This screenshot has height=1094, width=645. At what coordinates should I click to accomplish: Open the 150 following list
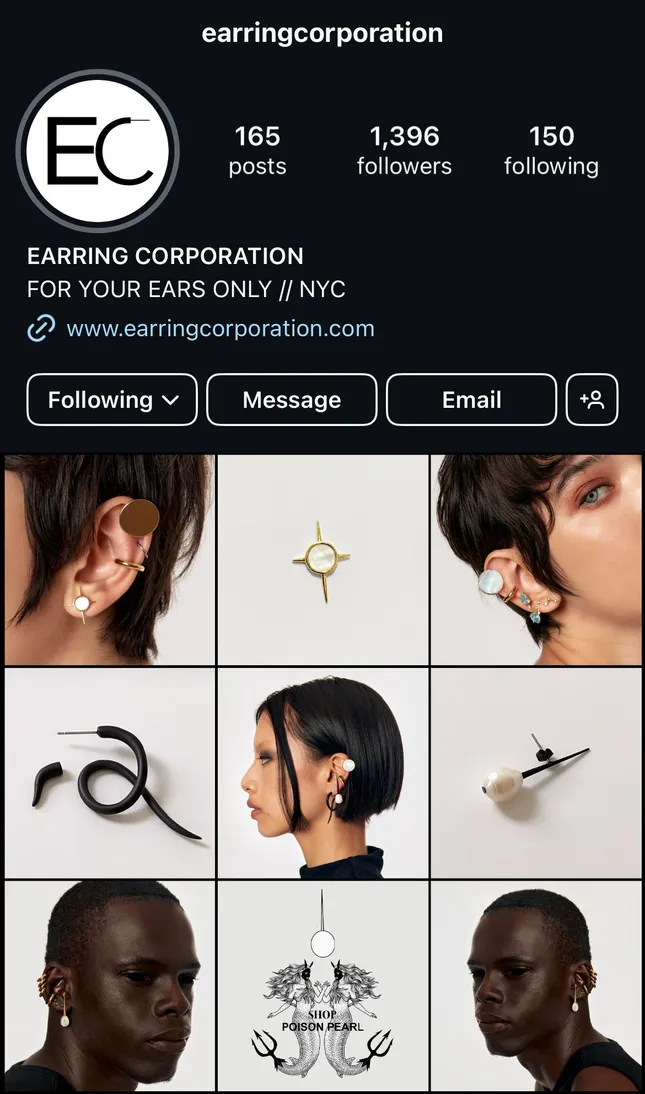pos(551,150)
